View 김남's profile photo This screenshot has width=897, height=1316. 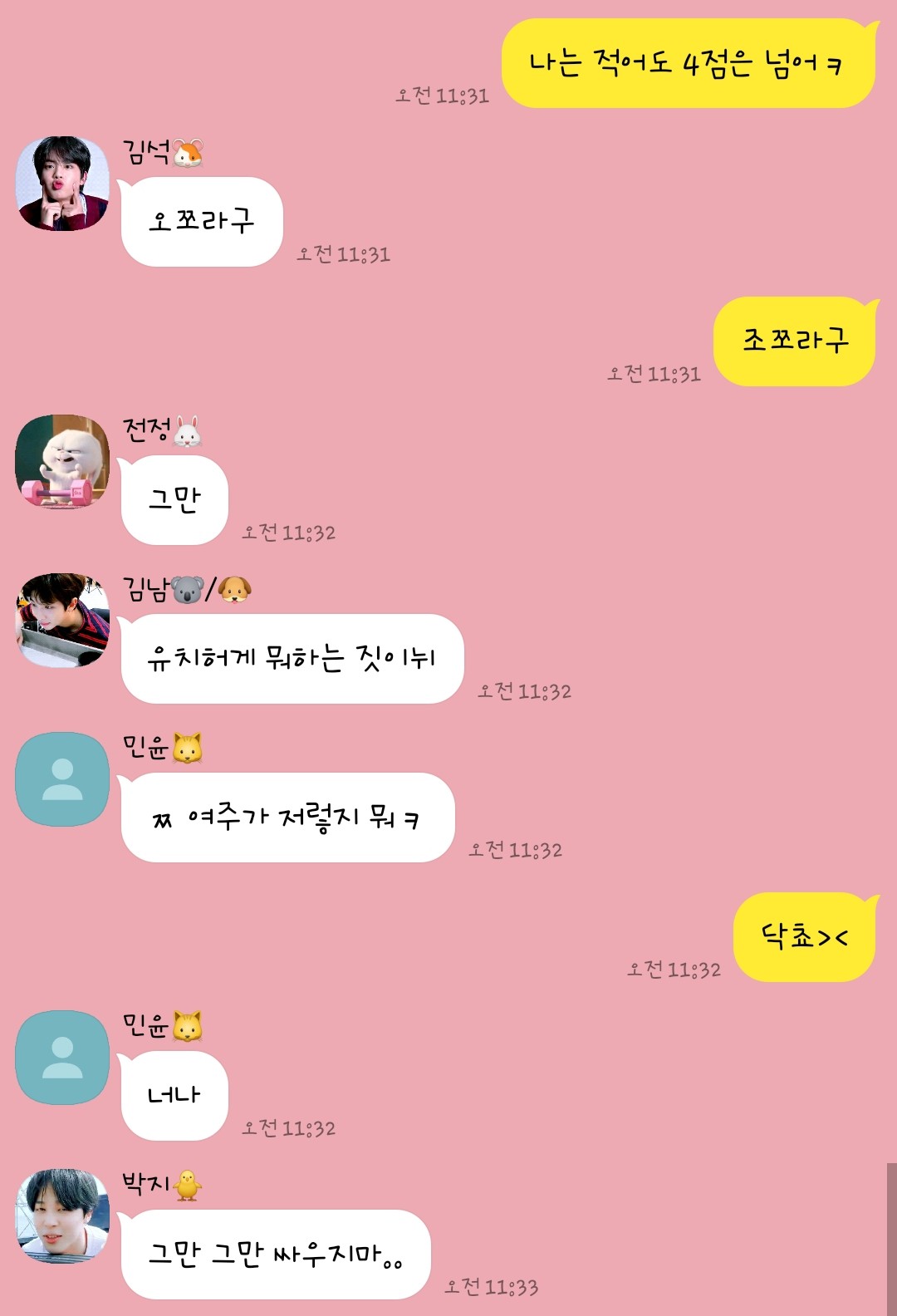[62, 620]
